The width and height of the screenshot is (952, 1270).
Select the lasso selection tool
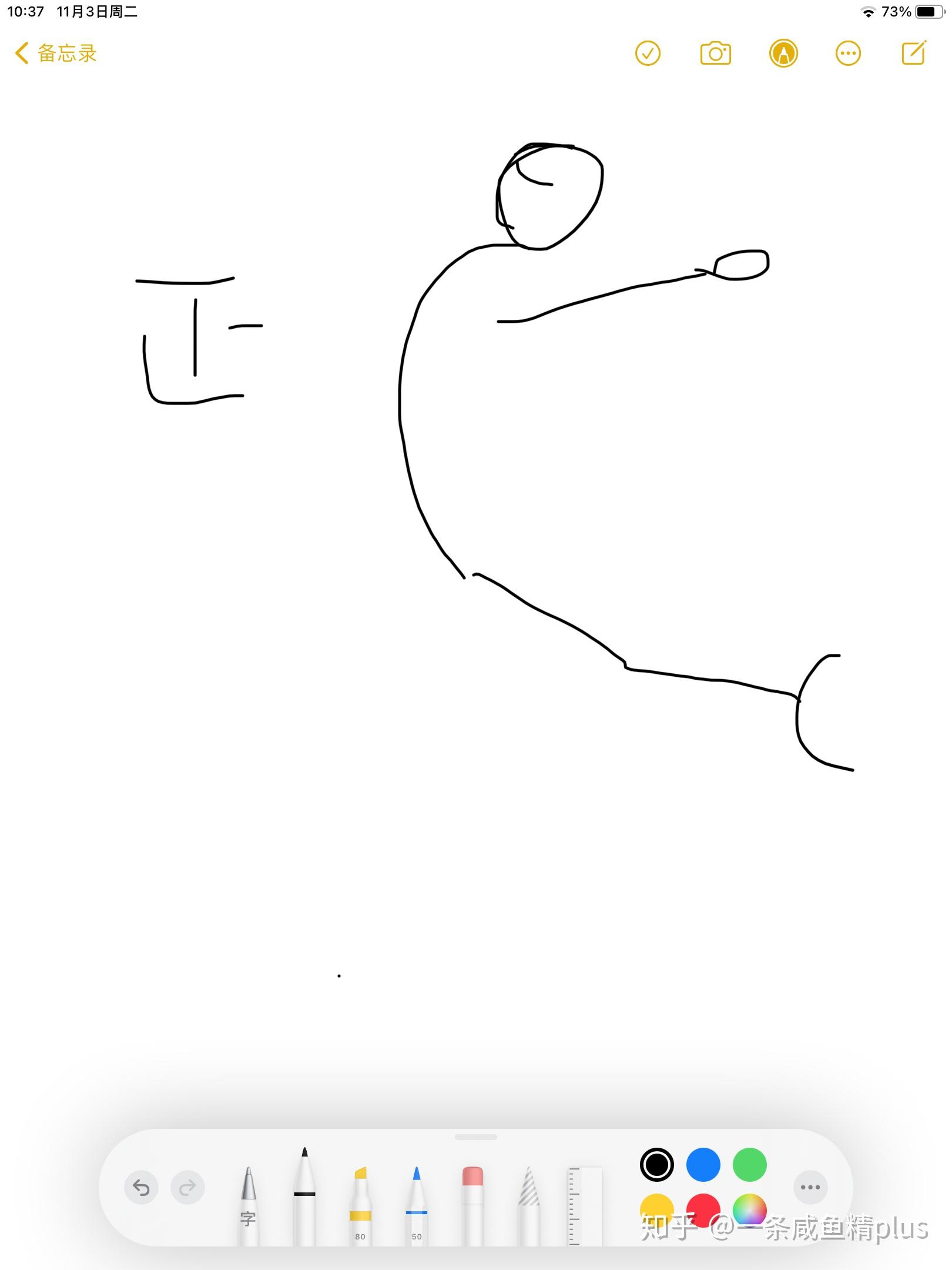click(x=529, y=1205)
